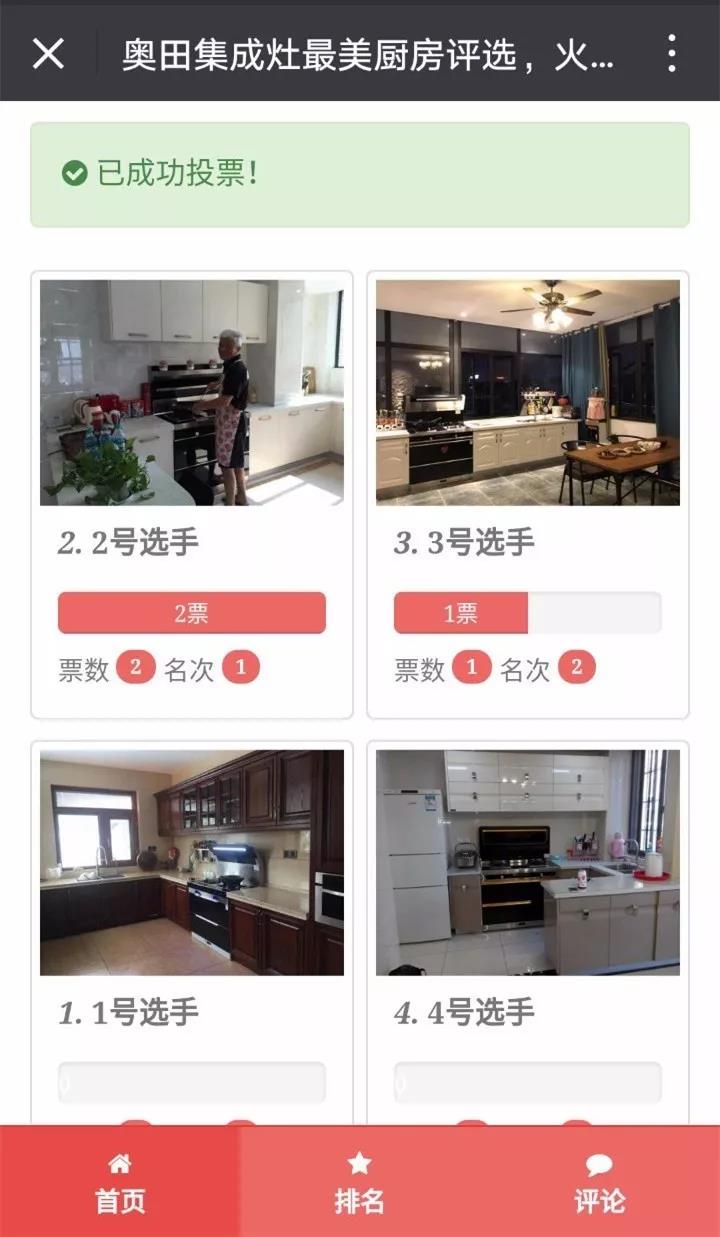This screenshot has width=720, height=1237.
Task: Open 4号选手 kitchen photo
Action: 528,862
